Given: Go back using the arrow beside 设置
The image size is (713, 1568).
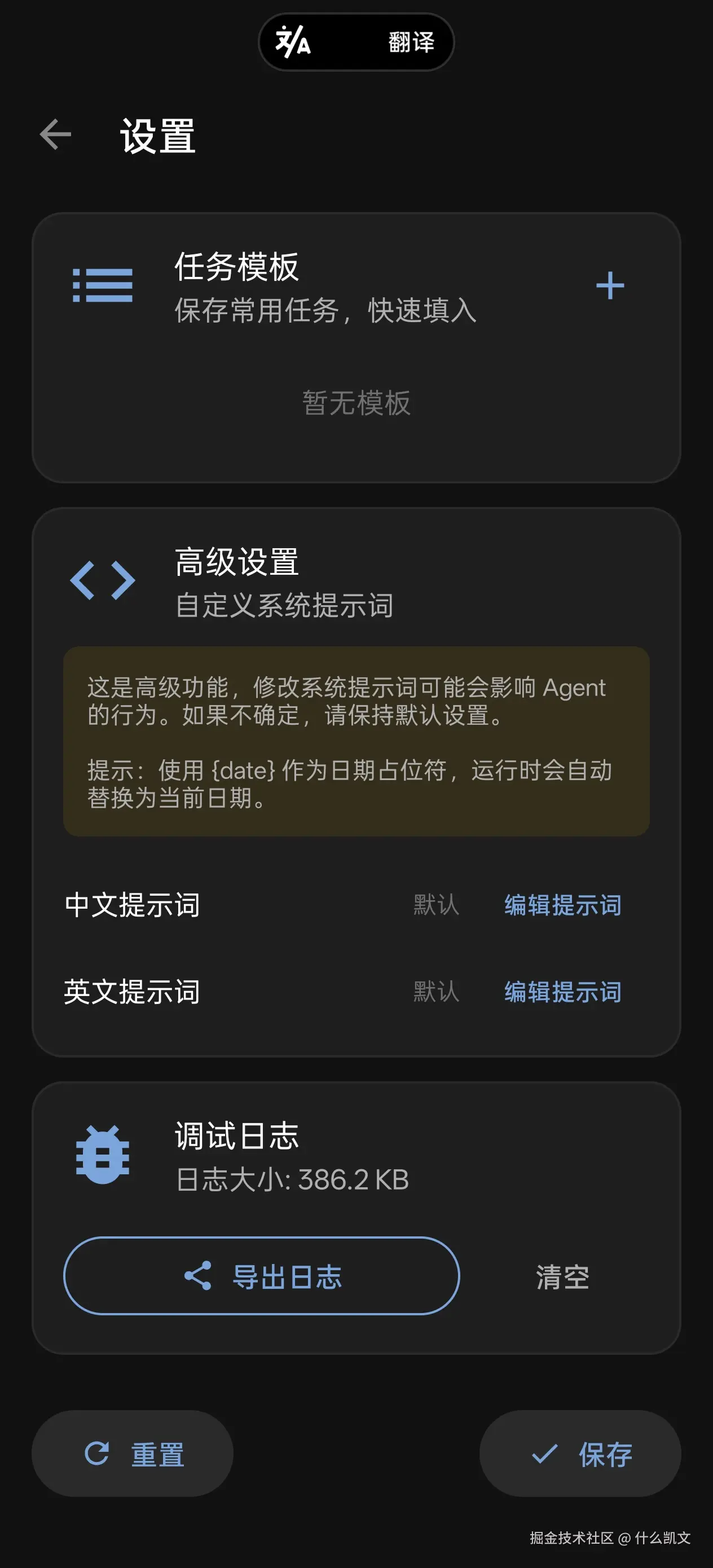Looking at the screenshot, I should point(55,135).
